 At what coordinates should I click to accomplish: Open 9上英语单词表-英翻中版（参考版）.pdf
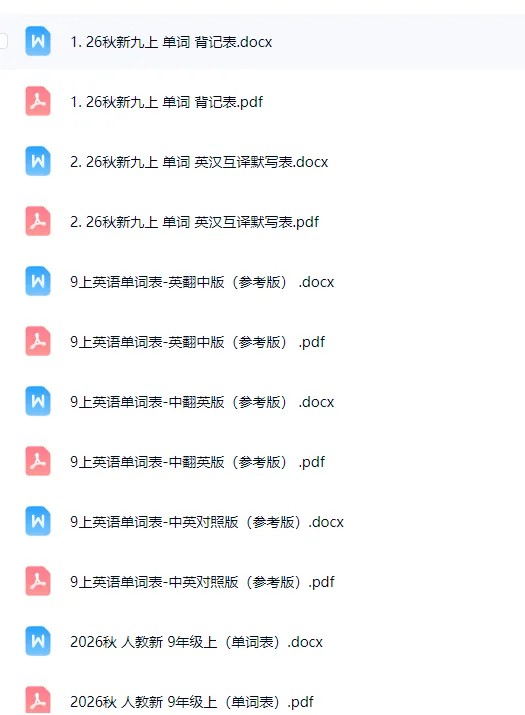pos(198,342)
